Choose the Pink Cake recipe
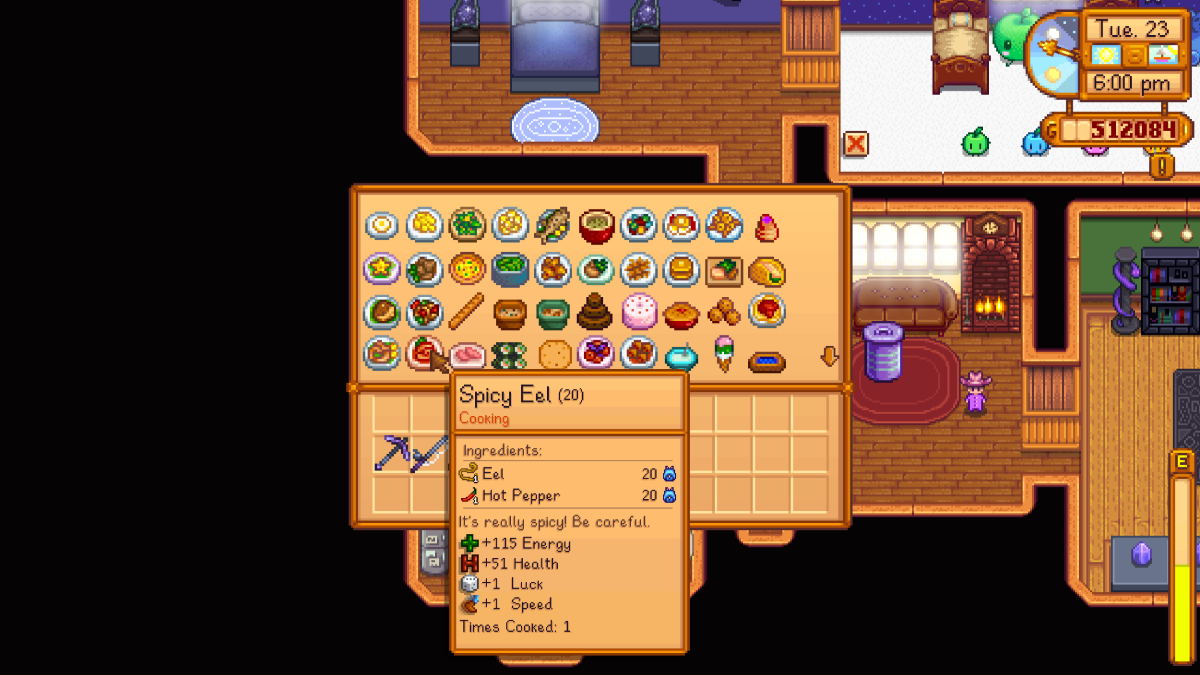The height and width of the screenshot is (675, 1200). (x=639, y=312)
